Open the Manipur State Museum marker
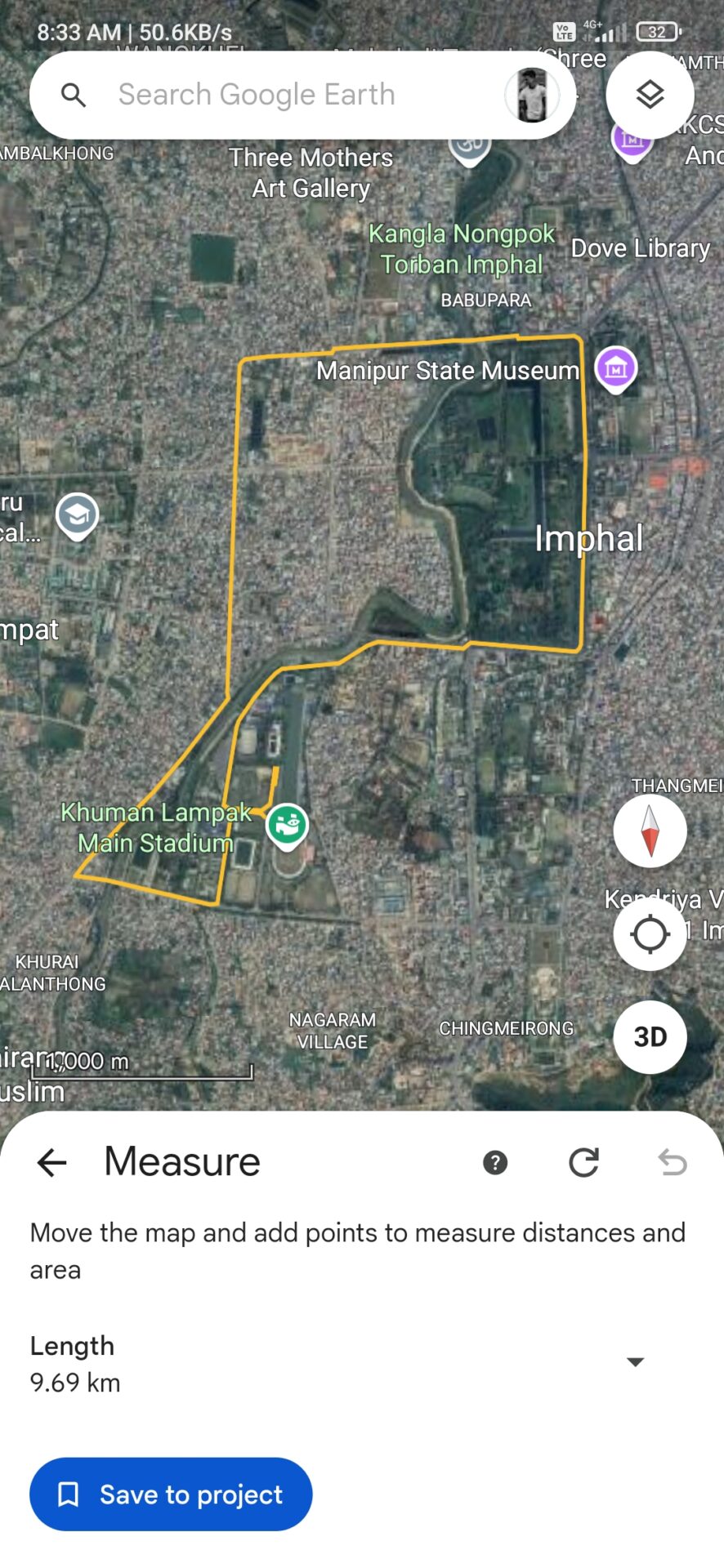The height and width of the screenshot is (1568, 724). point(616,369)
